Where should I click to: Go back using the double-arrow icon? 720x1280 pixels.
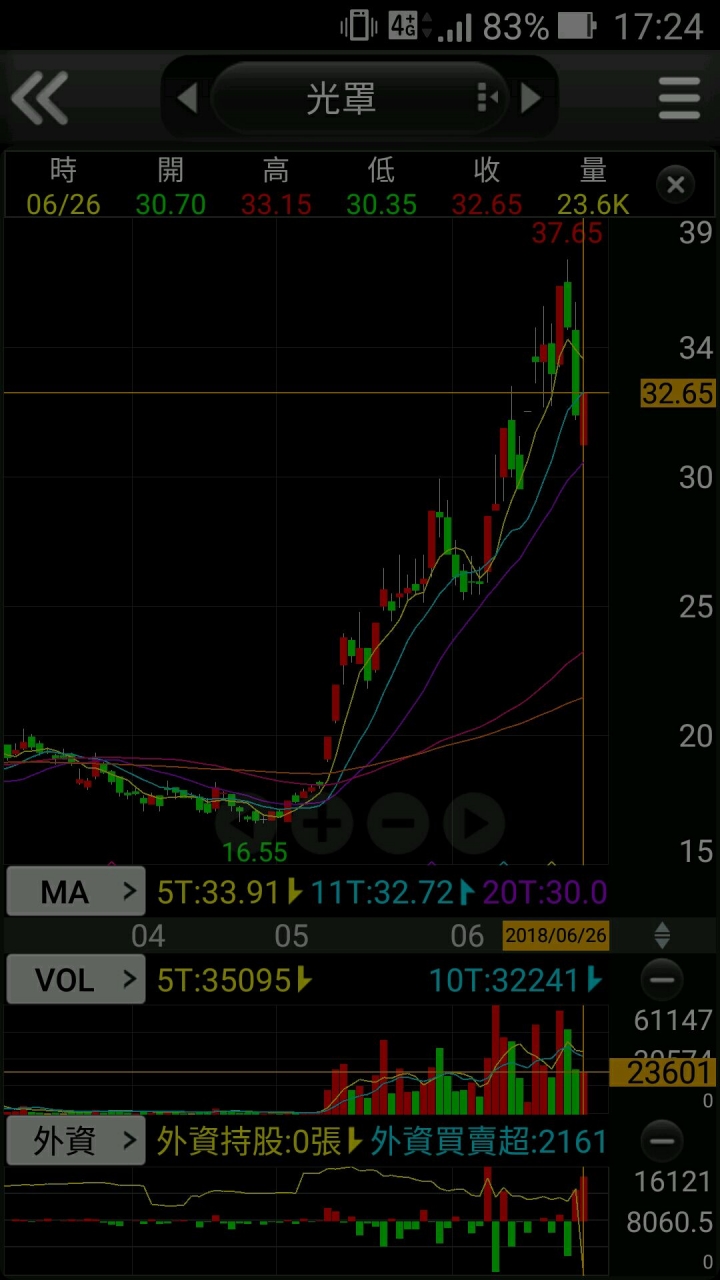pos(39,98)
